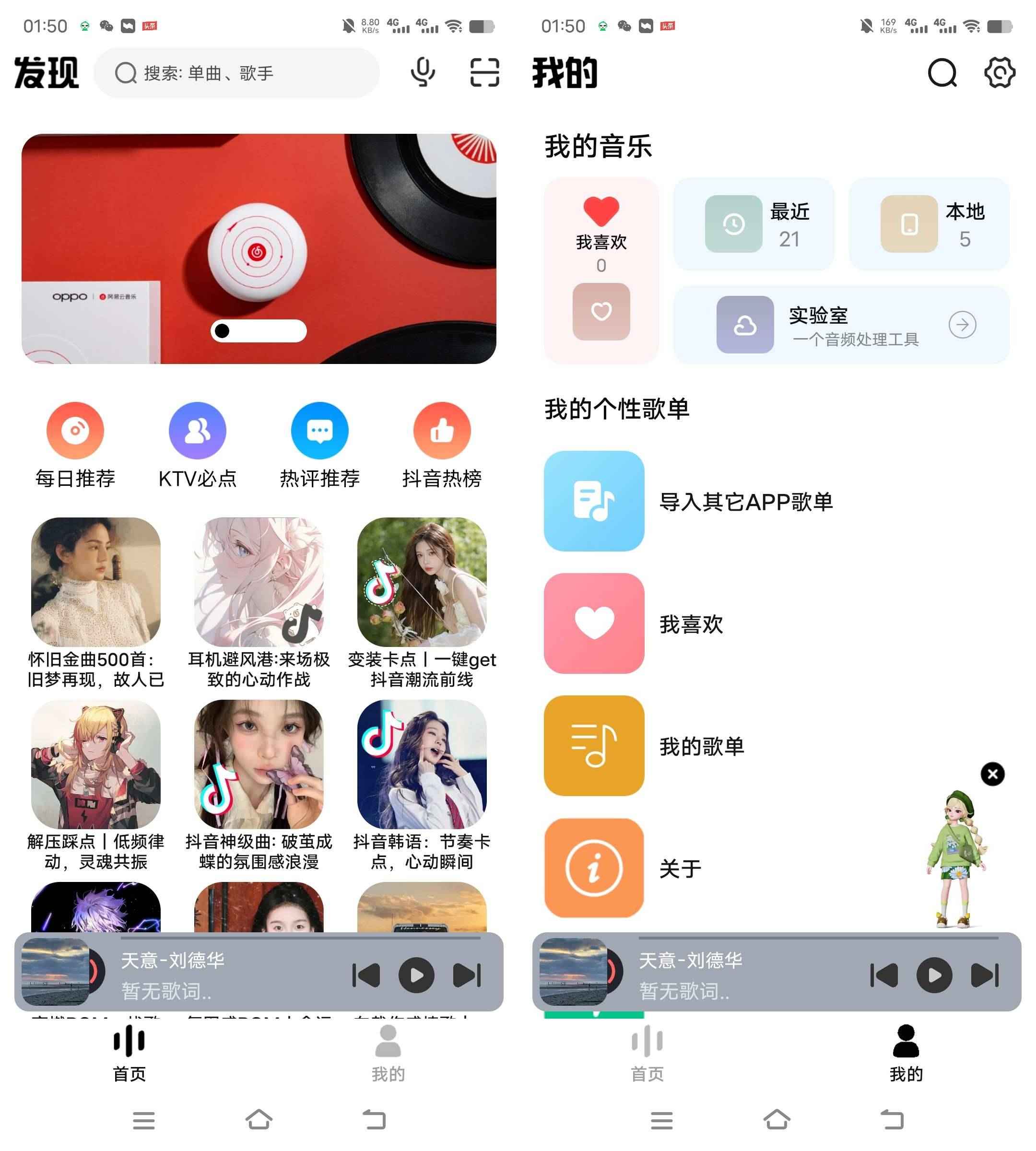Screen dimensions: 1036x1151
Task: Open the 抖音热榜 Douyin chart icon
Action: (442, 431)
